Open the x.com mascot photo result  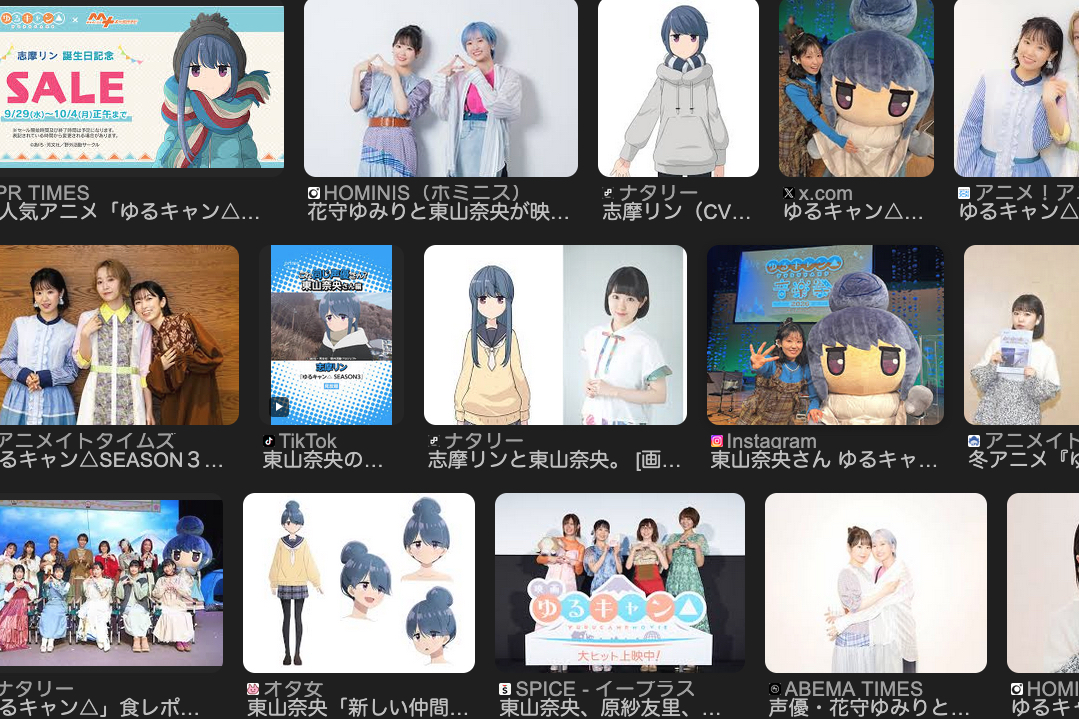tap(855, 88)
